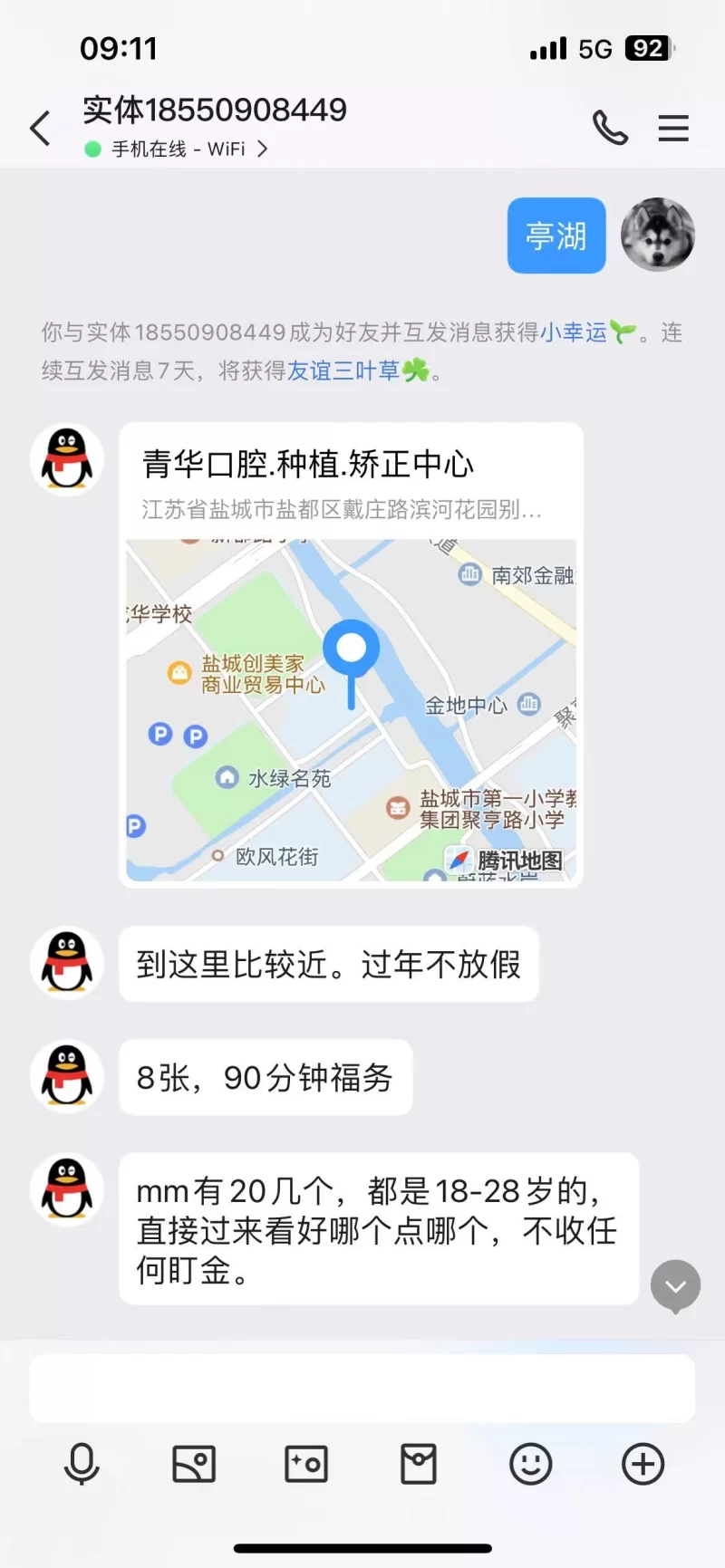725x1568 pixels.
Task: View my husky profile avatar
Action: [x=657, y=235]
